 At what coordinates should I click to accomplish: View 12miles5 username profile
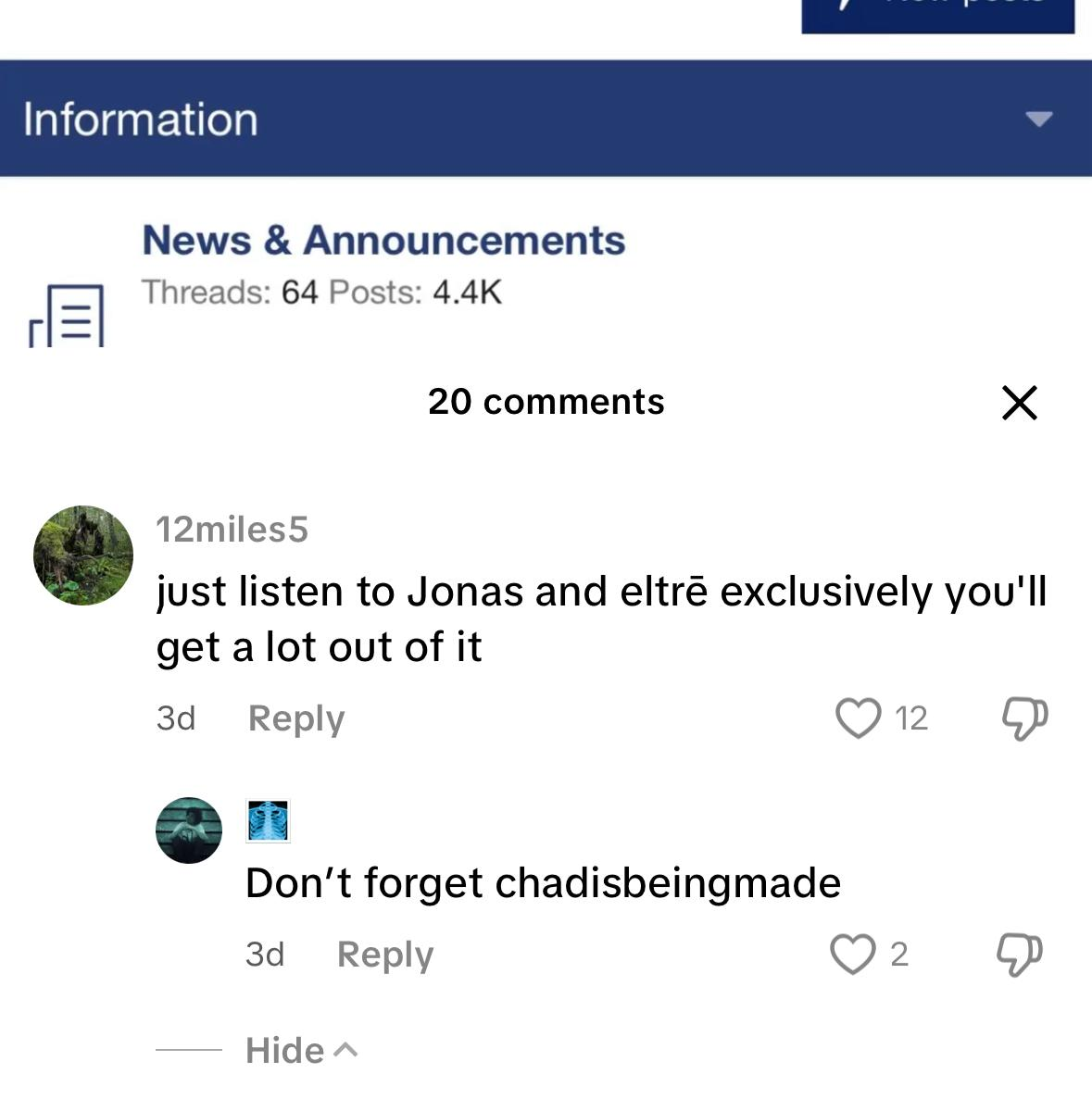(x=232, y=530)
